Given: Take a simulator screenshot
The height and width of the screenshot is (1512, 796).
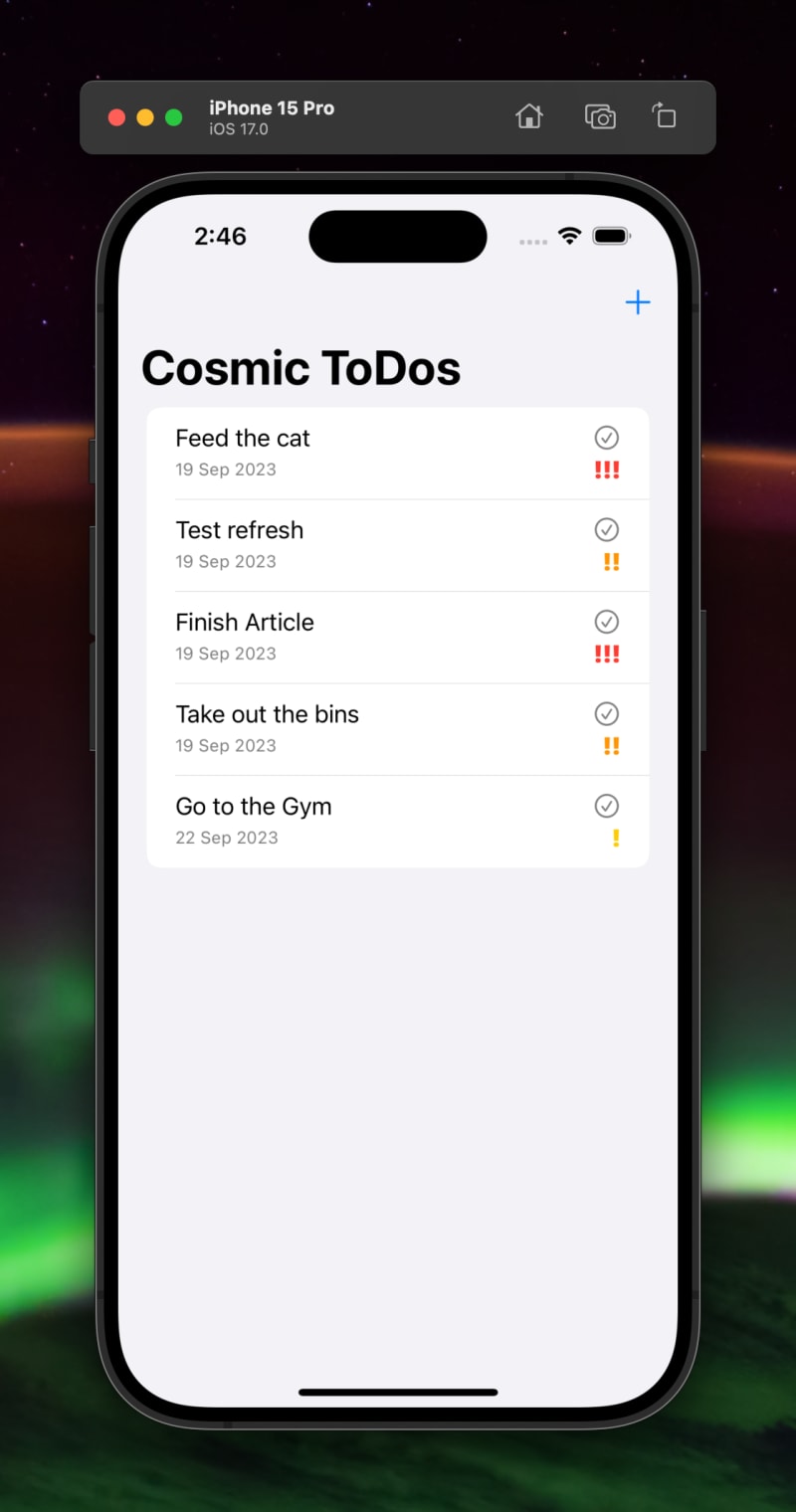Looking at the screenshot, I should tap(600, 116).
